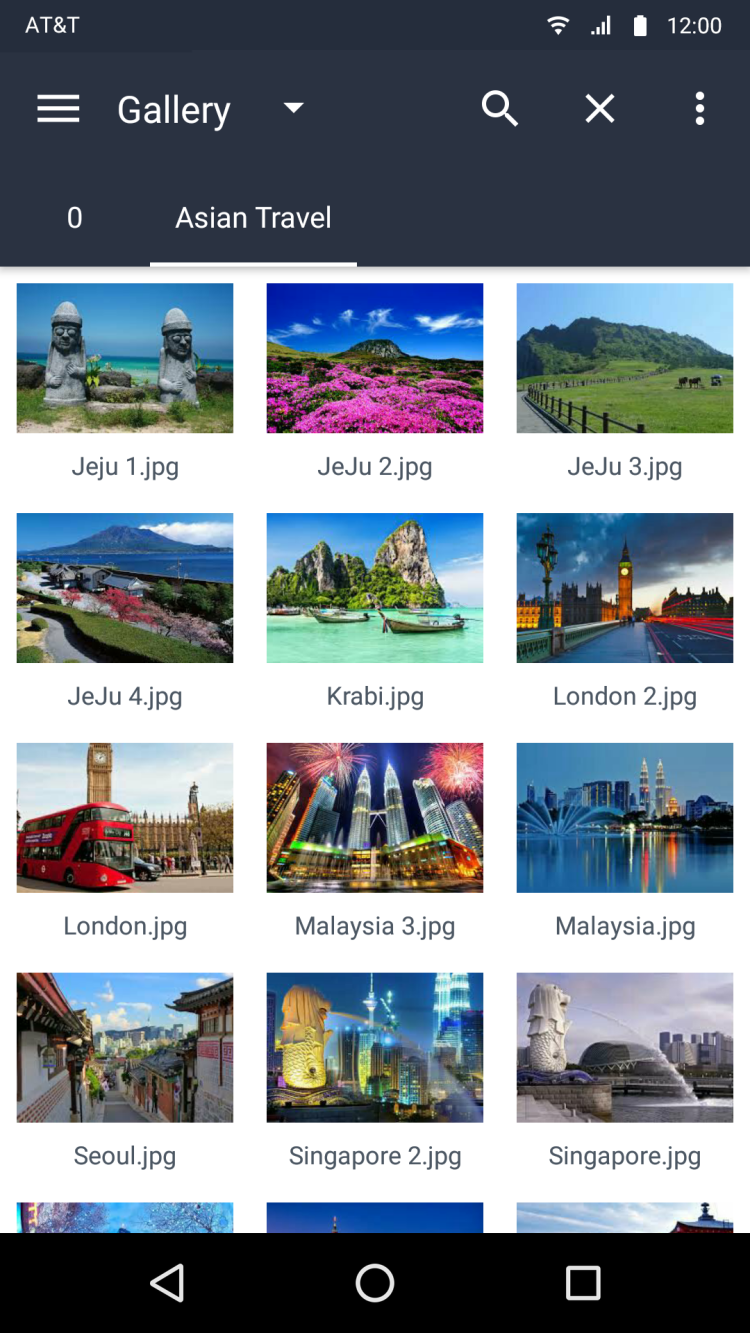Image resolution: width=750 pixels, height=1333 pixels.
Task: Open the Seoul.jpg picture
Action: tap(125, 1048)
